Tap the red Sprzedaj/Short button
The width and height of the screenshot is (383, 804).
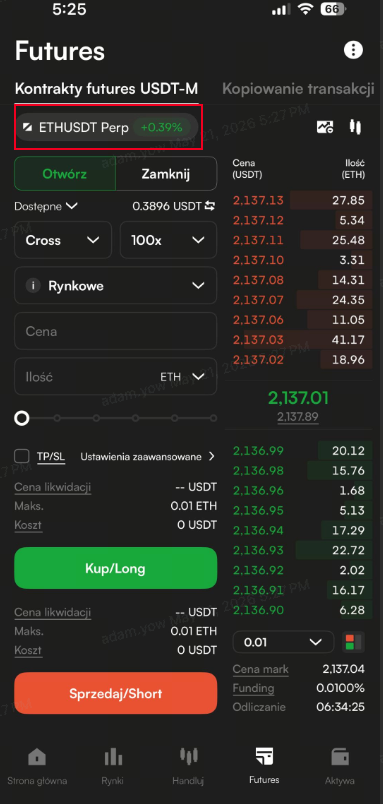coord(115,693)
